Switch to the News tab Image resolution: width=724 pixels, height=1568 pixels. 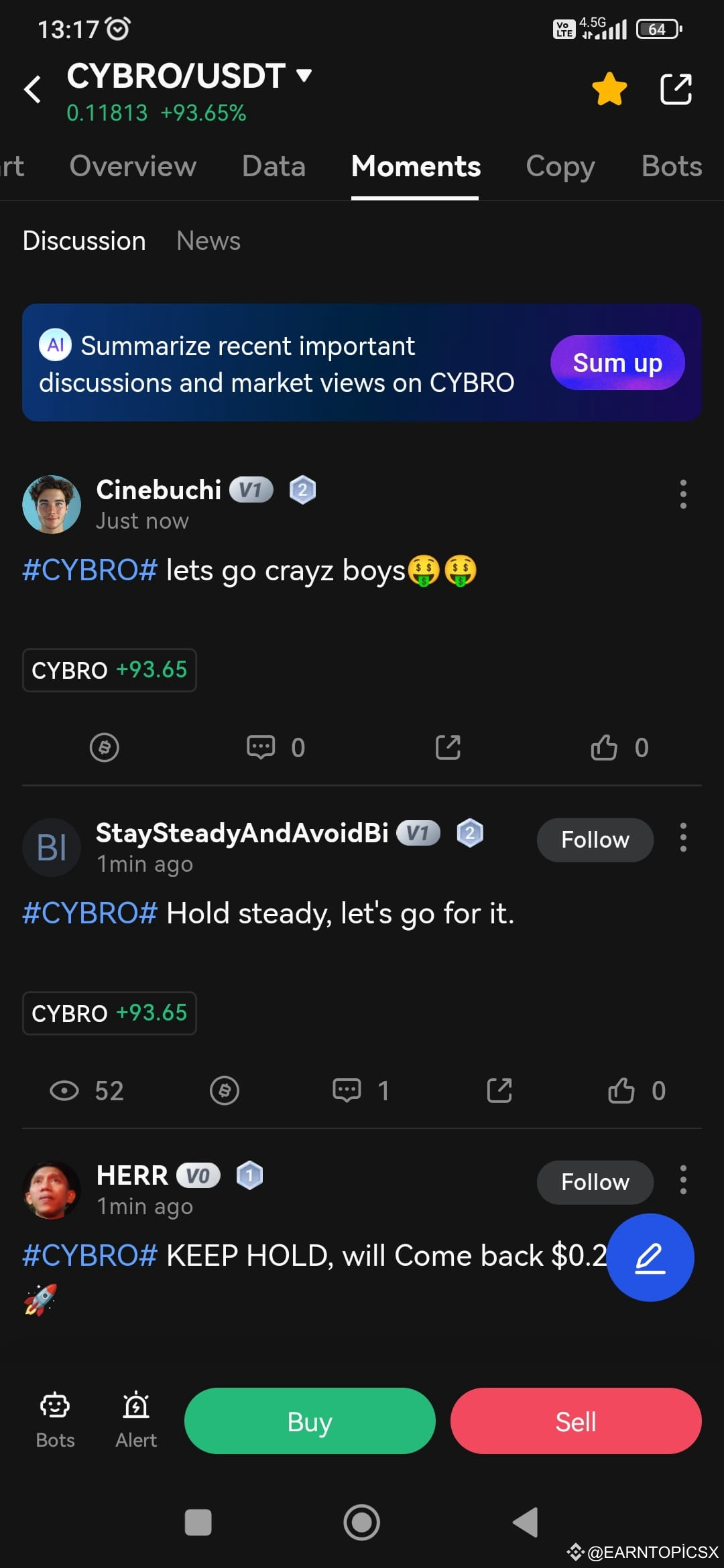[208, 240]
